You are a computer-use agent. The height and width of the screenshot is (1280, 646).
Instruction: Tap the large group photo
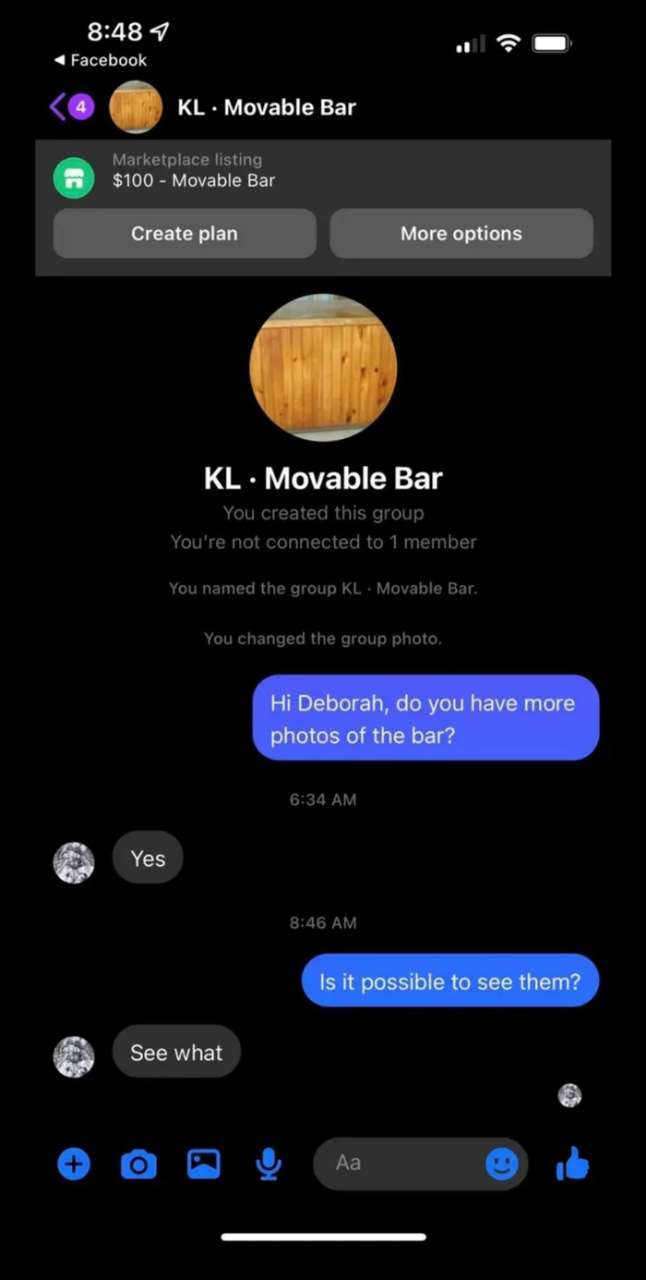pos(323,367)
